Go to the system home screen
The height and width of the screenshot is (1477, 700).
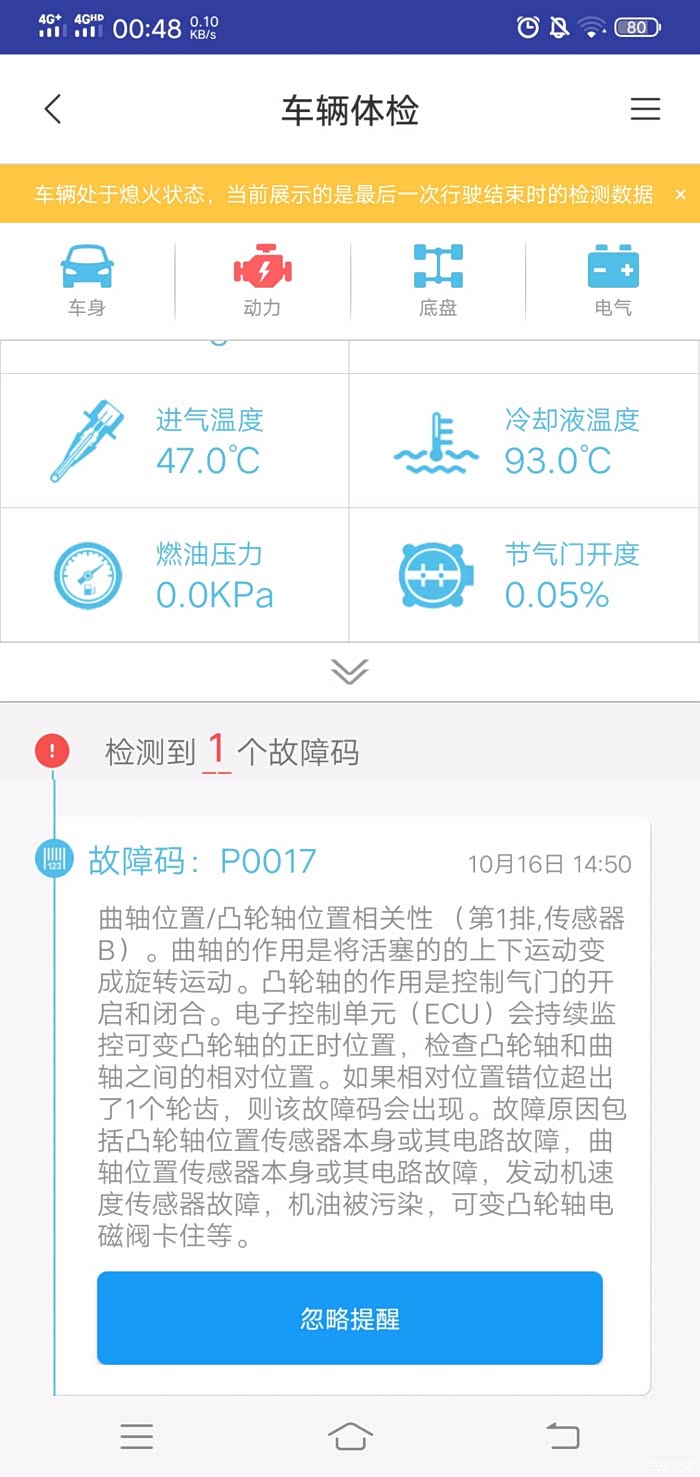(350, 1437)
